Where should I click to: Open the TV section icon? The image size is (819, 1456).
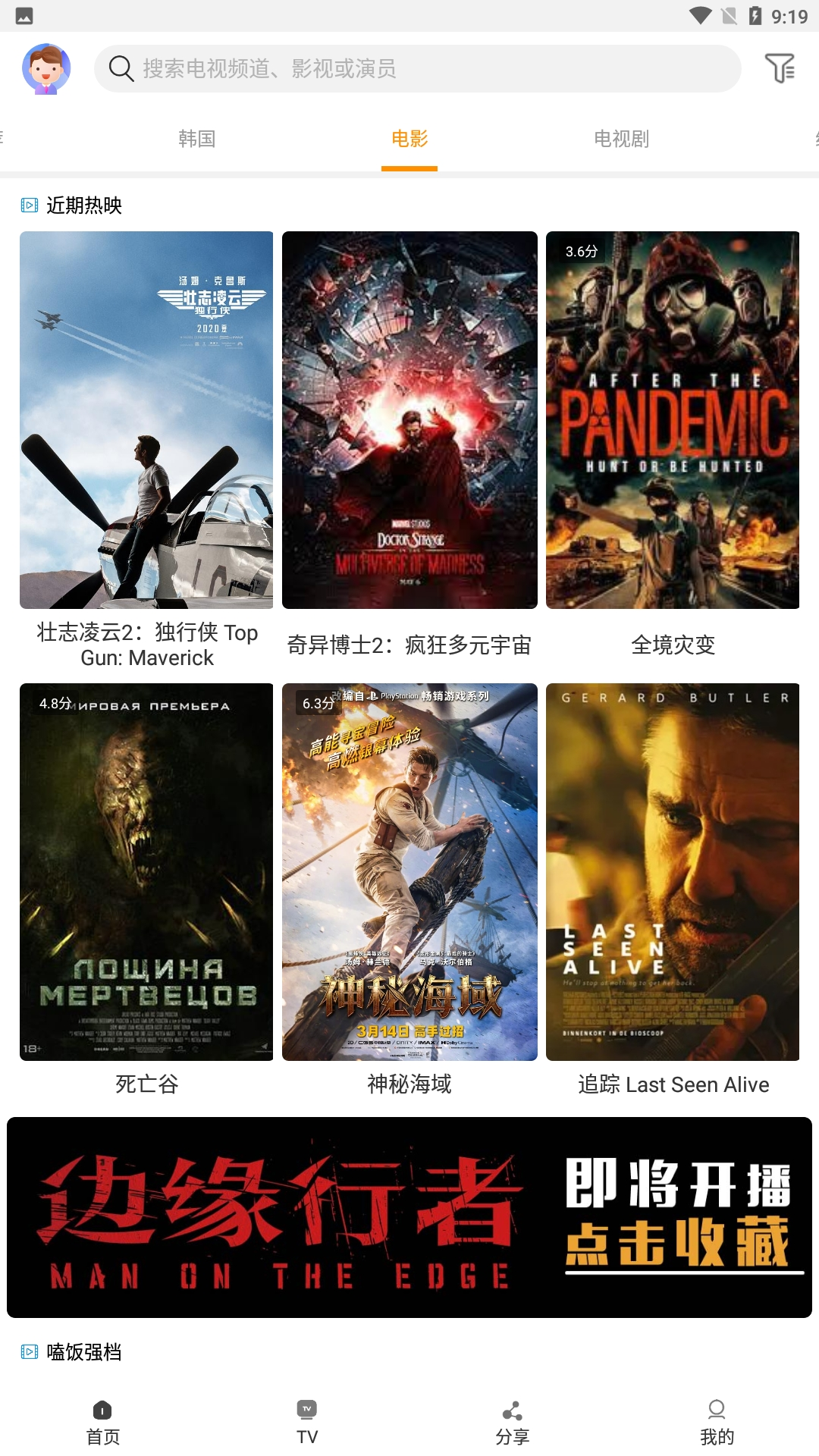(306, 1408)
